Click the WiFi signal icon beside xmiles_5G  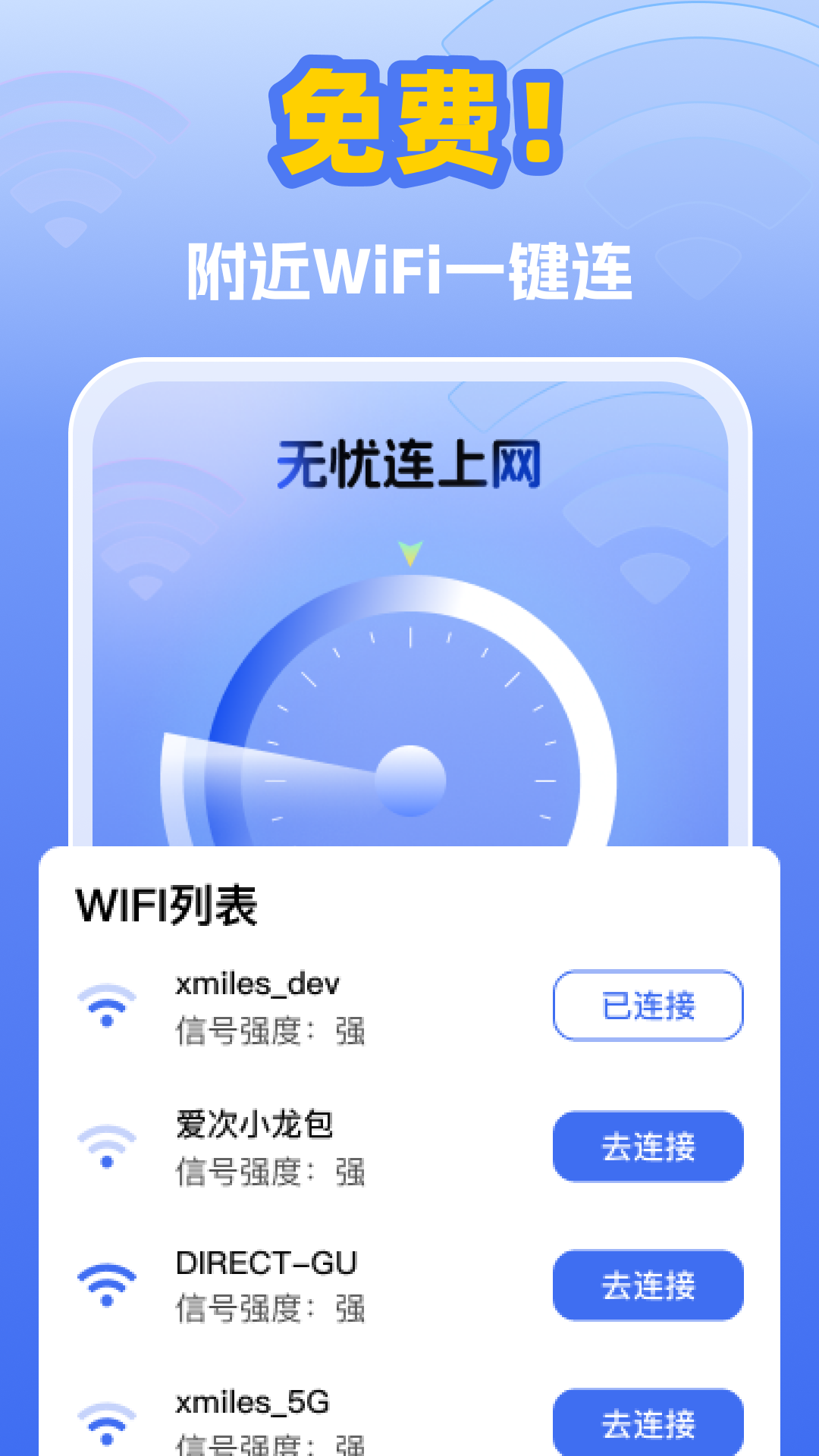106,1426
